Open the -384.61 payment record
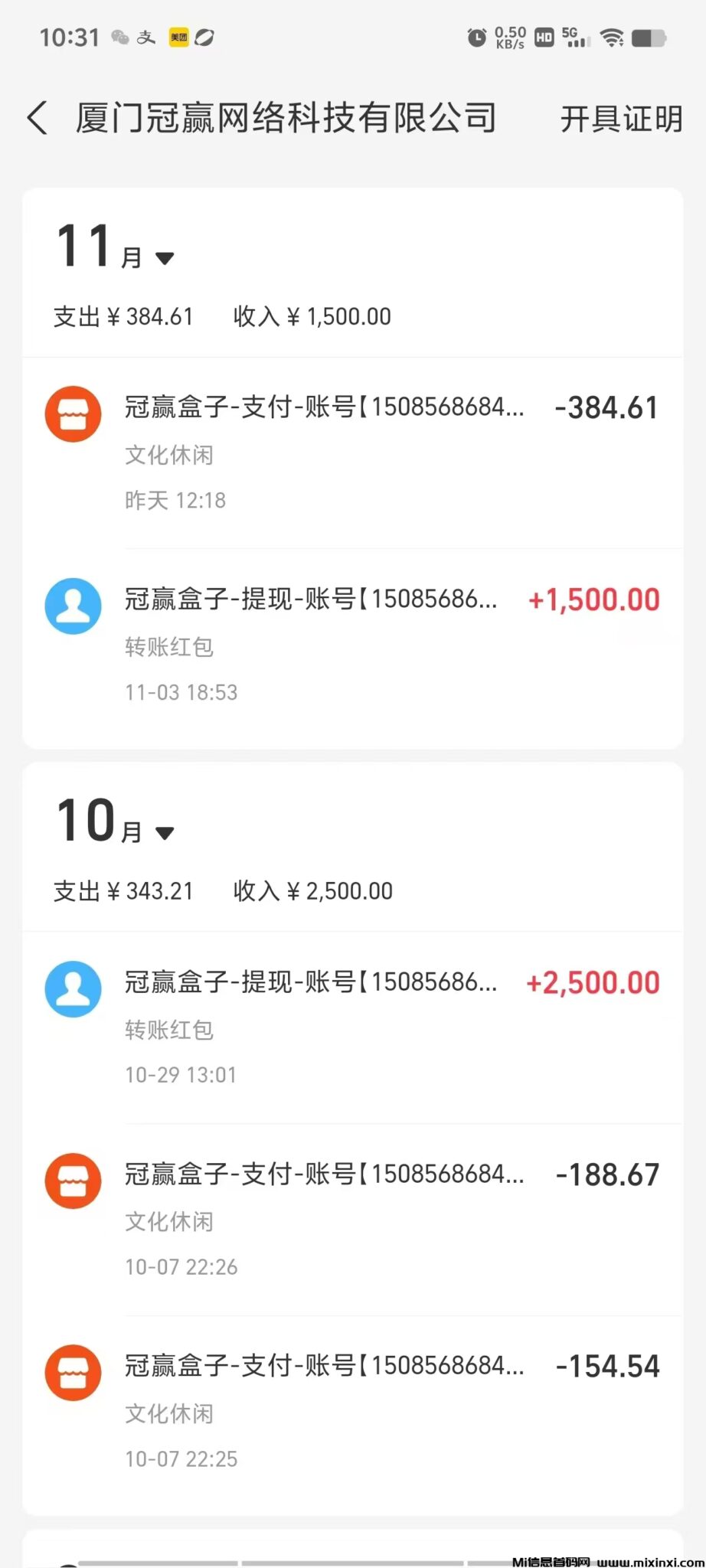Screen dimensions: 706x1568 click(352, 452)
